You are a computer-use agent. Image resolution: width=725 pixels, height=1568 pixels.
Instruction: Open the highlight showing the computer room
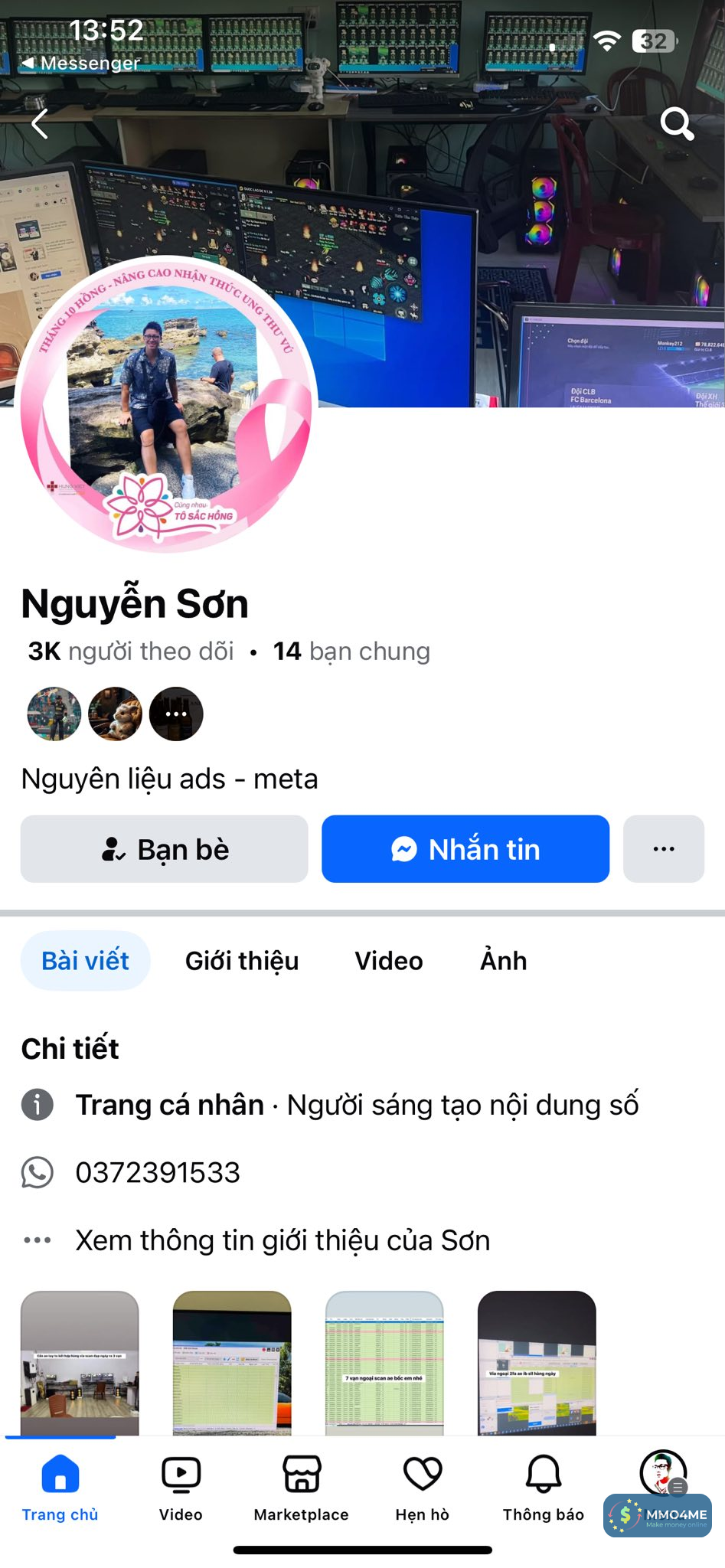pos(80,1363)
